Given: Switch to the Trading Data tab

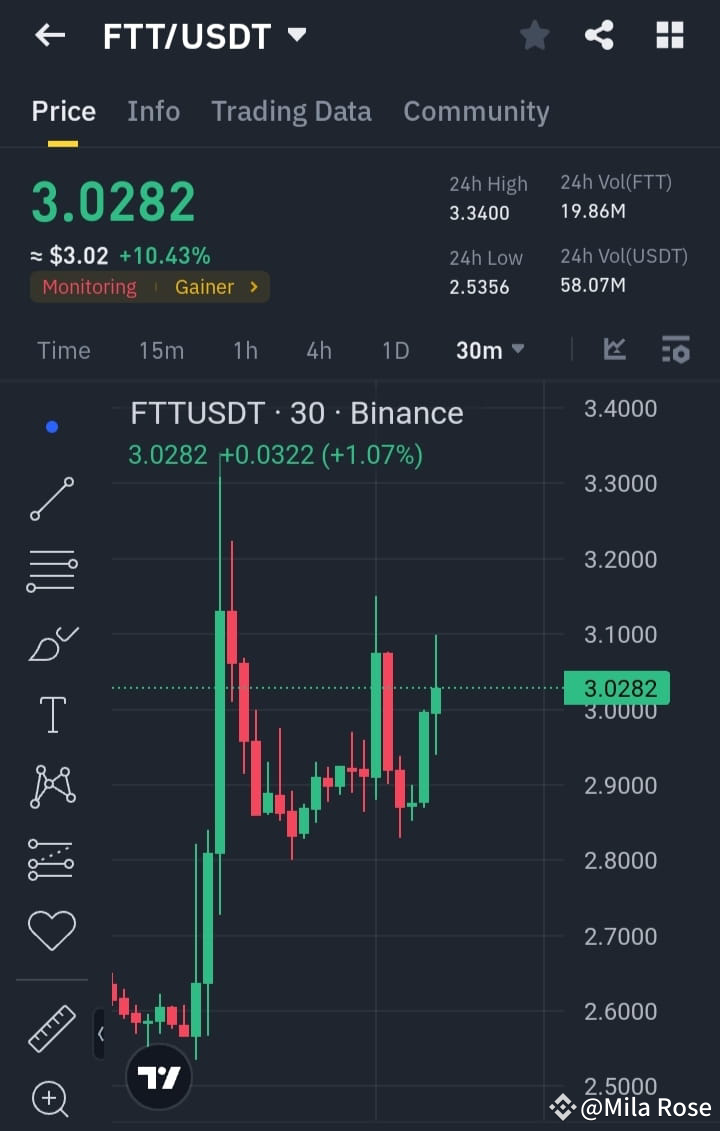Looking at the screenshot, I should pos(291,111).
